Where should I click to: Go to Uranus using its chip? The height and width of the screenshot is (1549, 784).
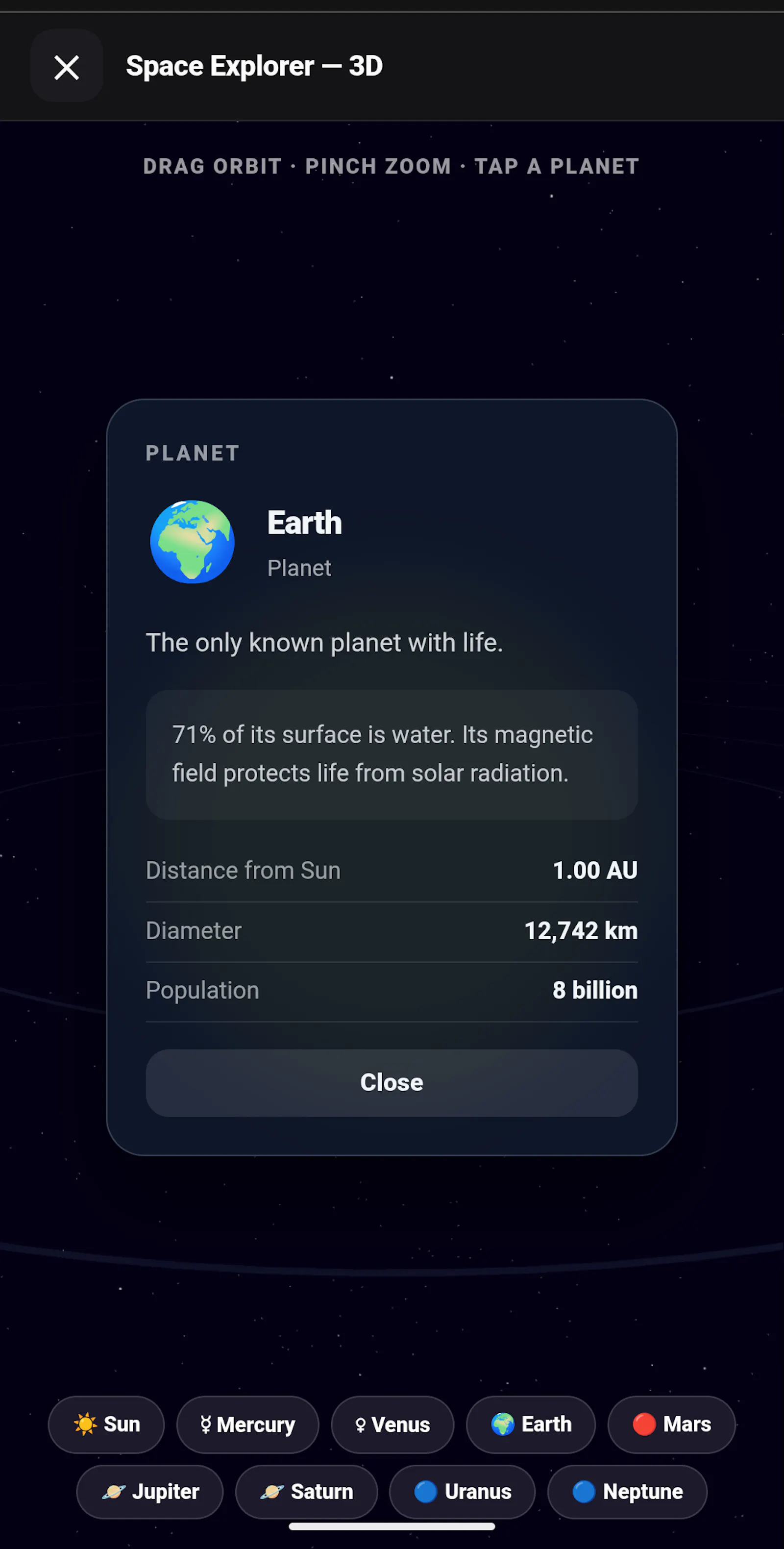click(462, 1492)
